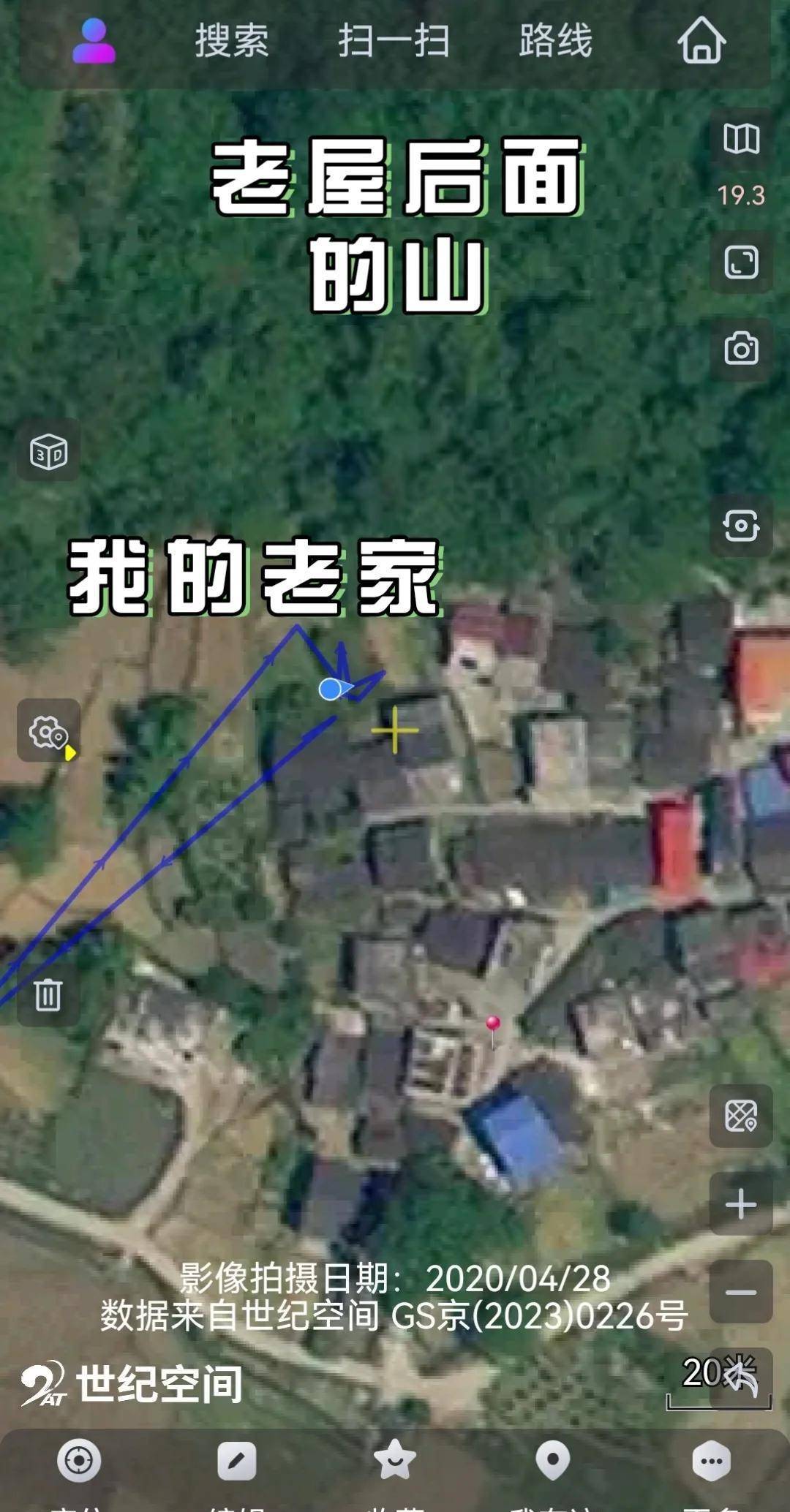Delete track with trash icon

(x=48, y=995)
